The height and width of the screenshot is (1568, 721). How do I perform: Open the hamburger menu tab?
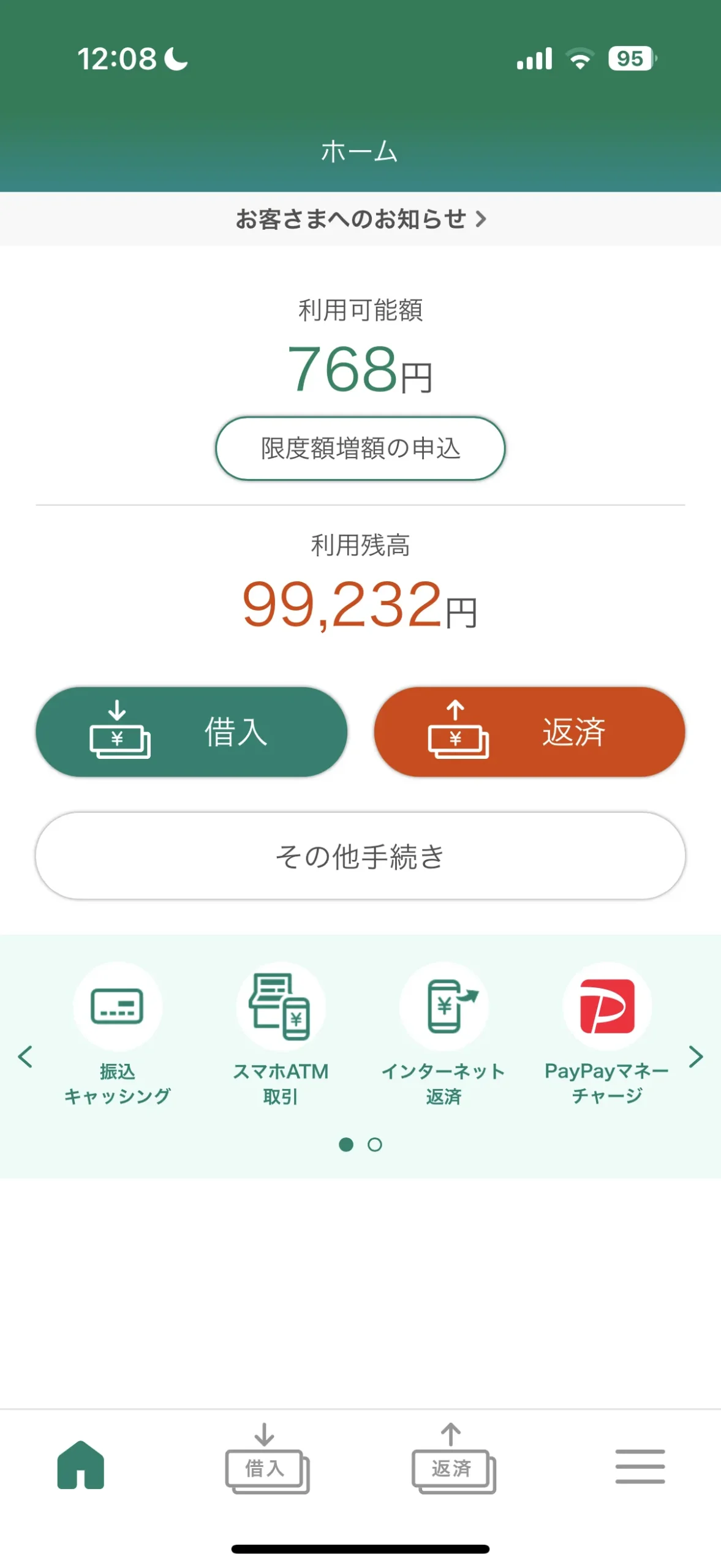tap(640, 1465)
